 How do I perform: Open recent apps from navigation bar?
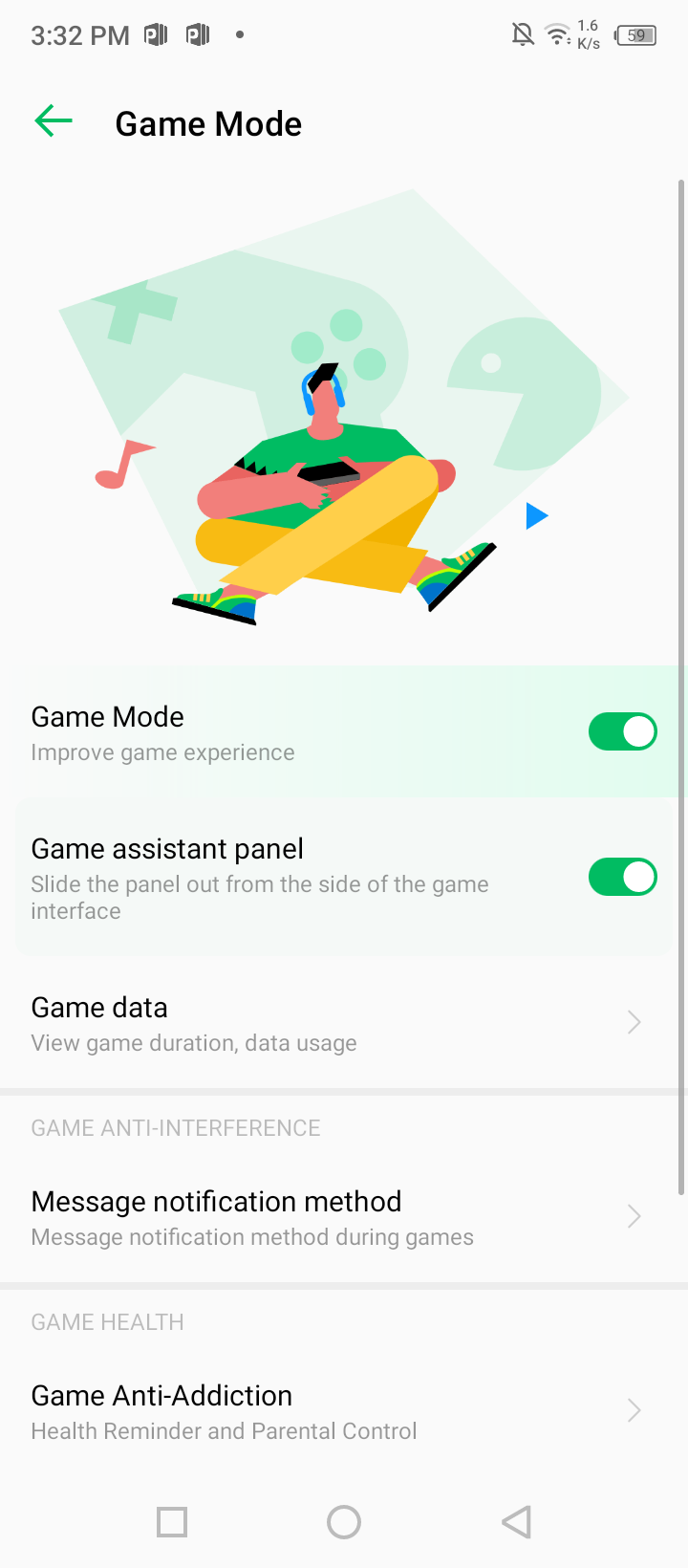tap(172, 1522)
